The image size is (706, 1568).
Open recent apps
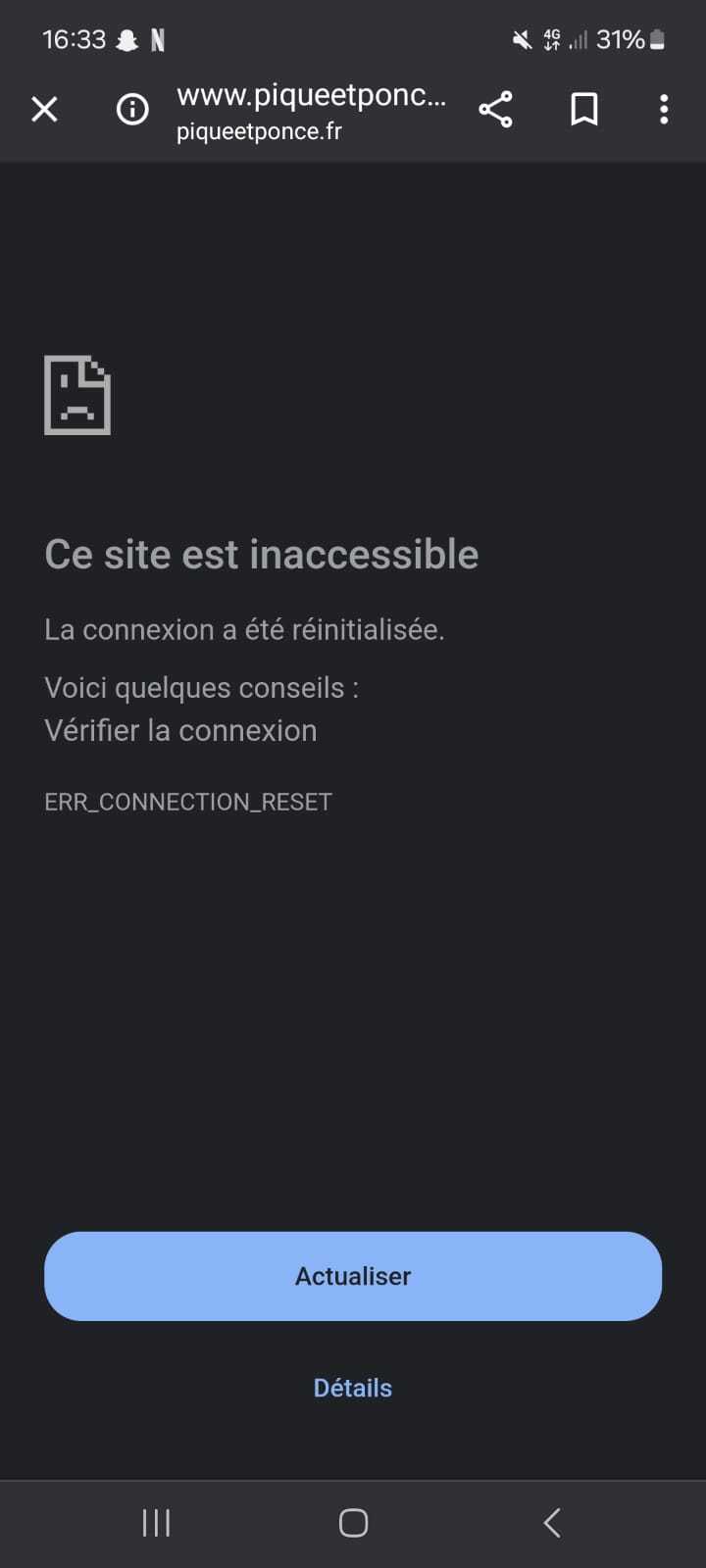coord(156,1522)
